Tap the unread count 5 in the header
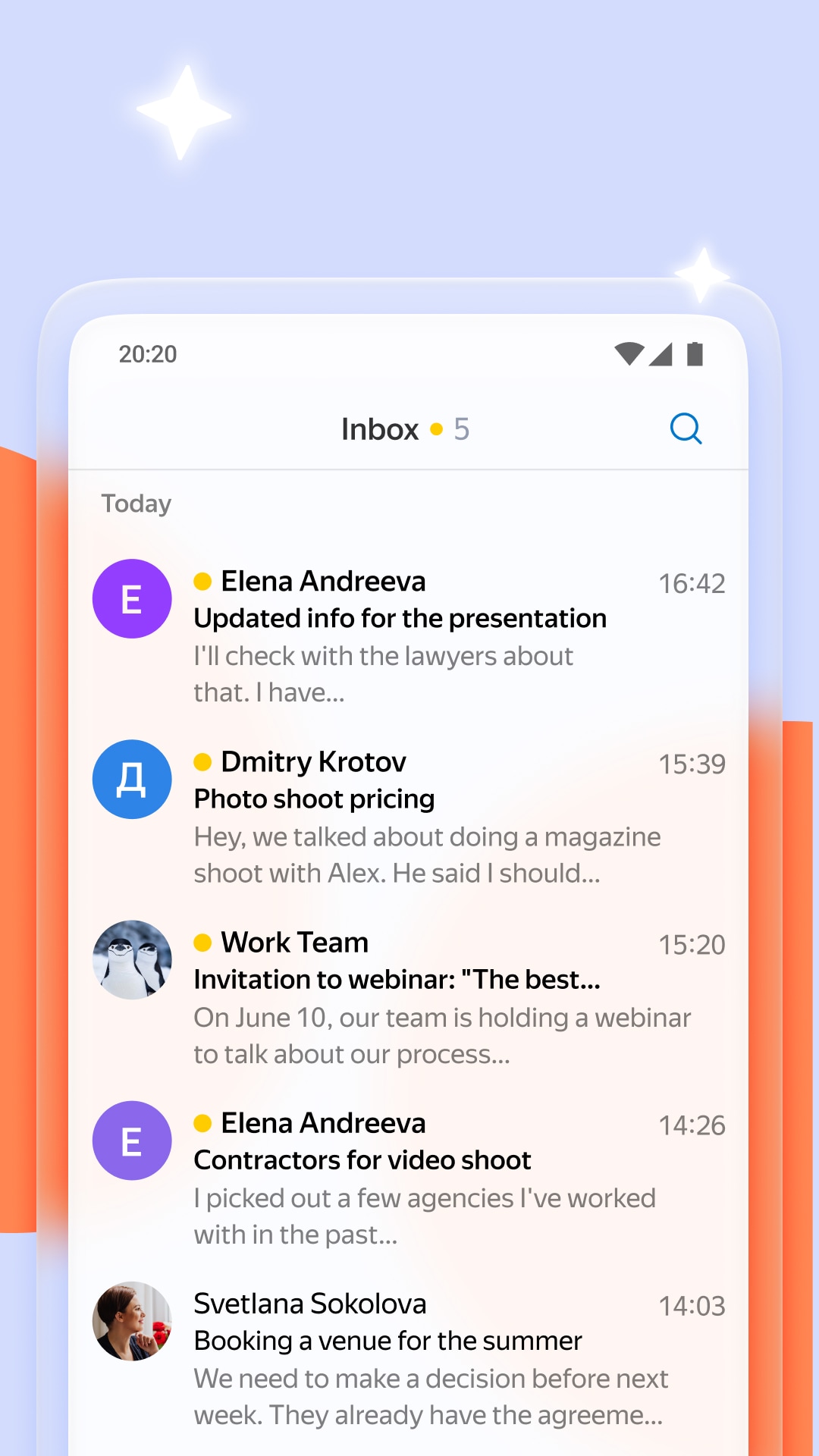Image resolution: width=819 pixels, height=1456 pixels. [x=461, y=428]
